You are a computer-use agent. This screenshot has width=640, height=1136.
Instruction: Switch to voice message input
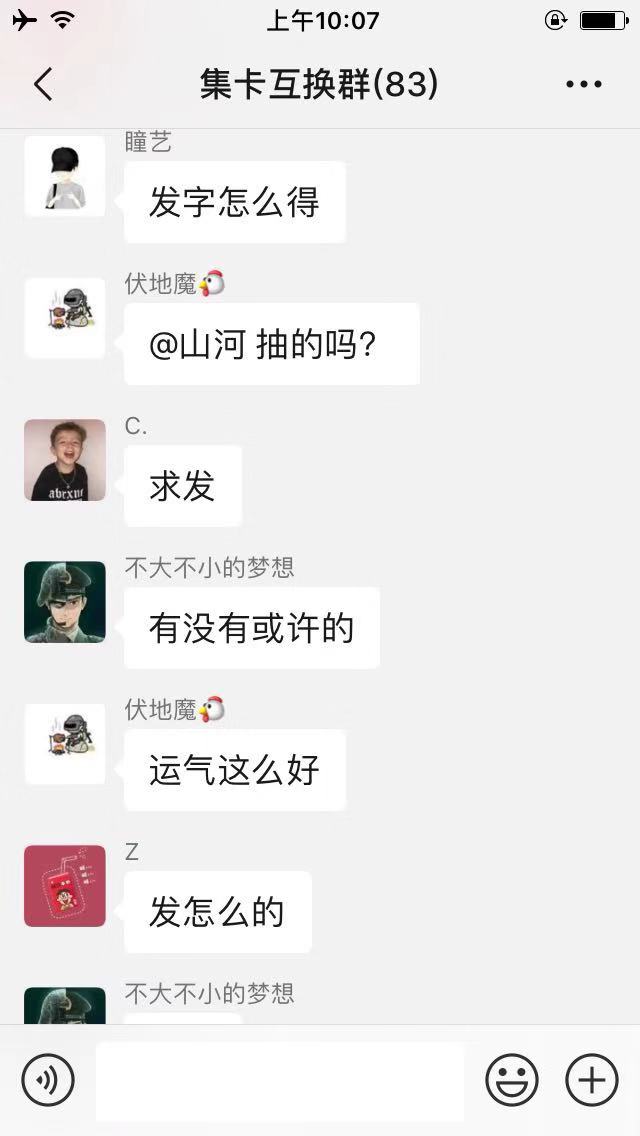[48, 1080]
